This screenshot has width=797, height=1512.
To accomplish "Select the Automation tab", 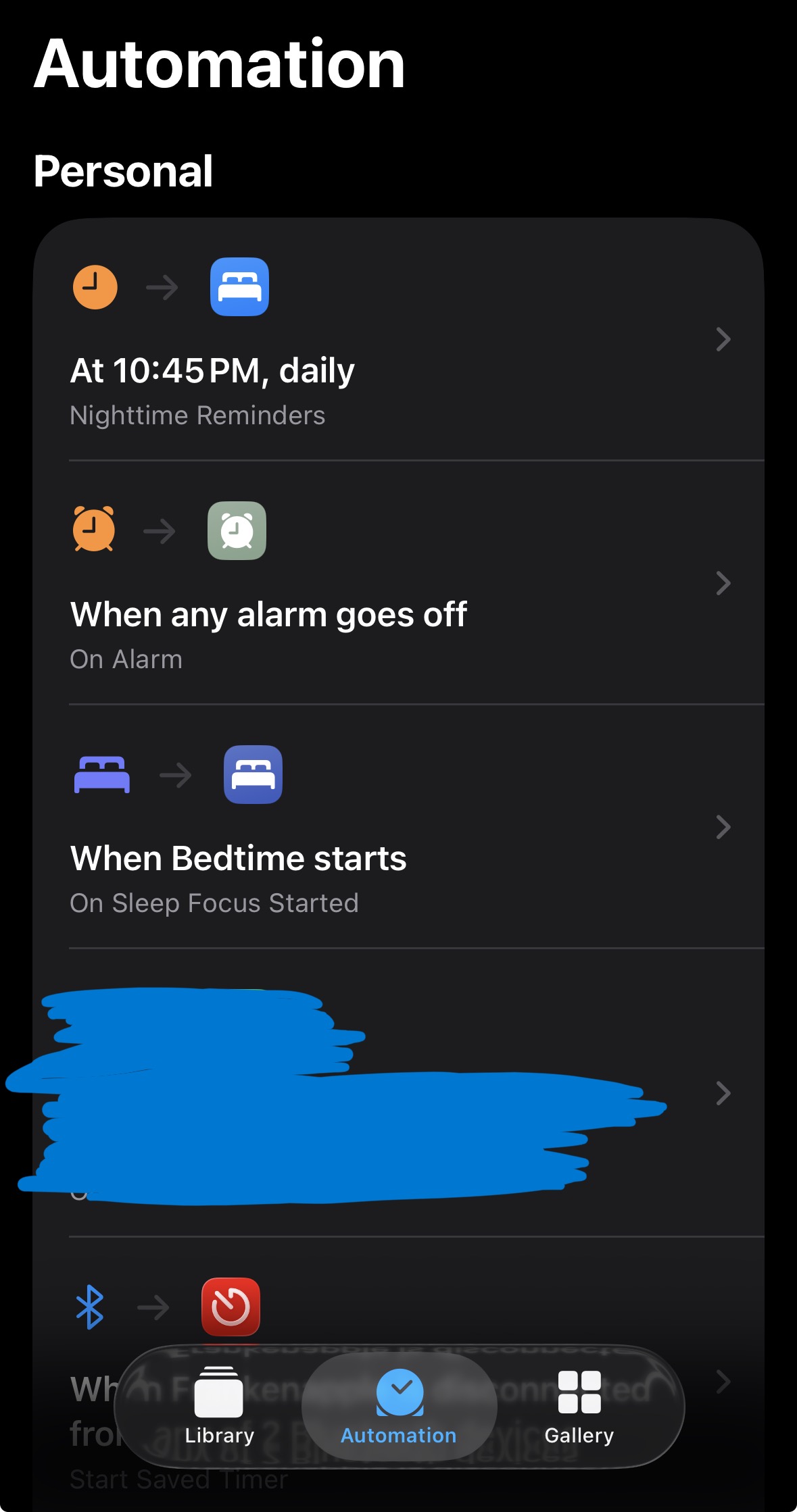I will pyautogui.click(x=399, y=1407).
